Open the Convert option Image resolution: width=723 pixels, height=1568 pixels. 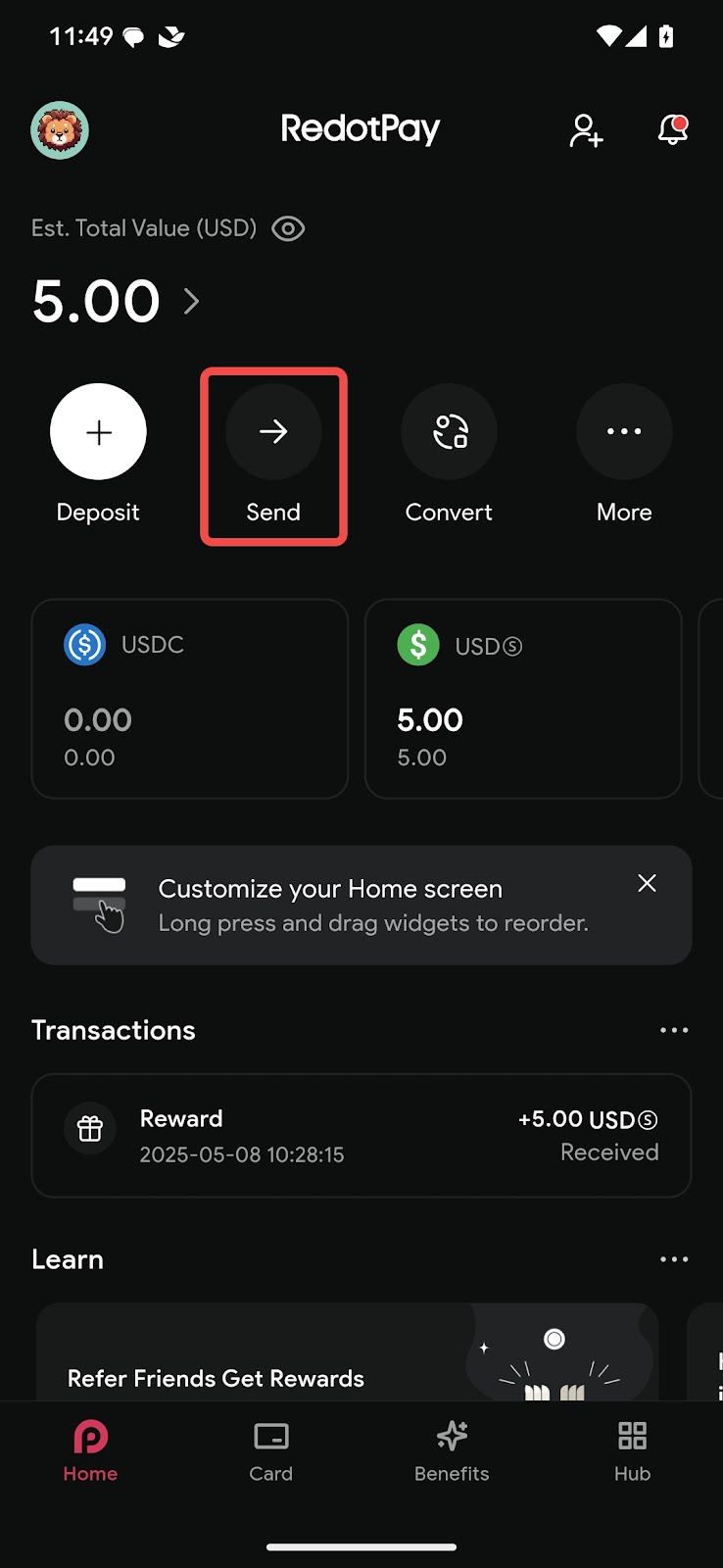point(449,432)
